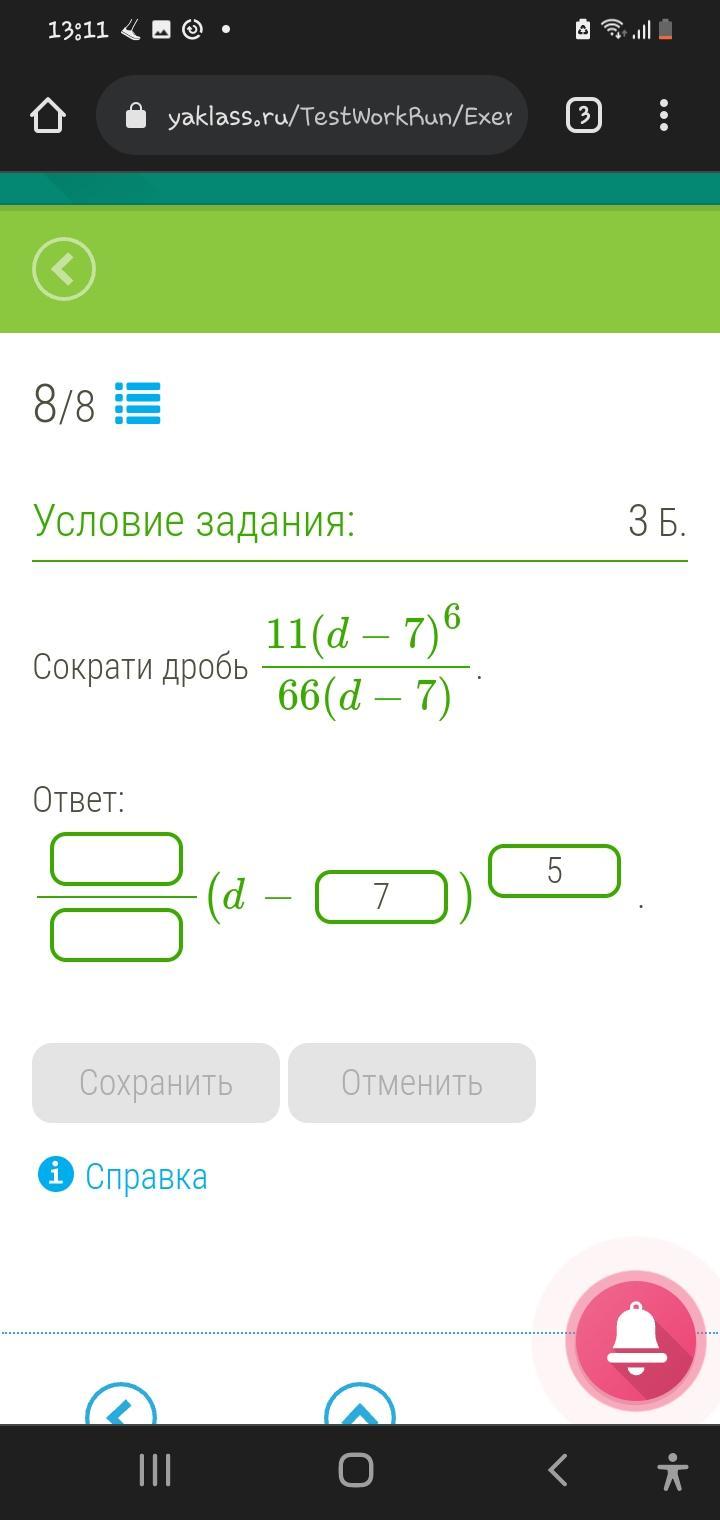Tap the Отменить button

(412, 1083)
